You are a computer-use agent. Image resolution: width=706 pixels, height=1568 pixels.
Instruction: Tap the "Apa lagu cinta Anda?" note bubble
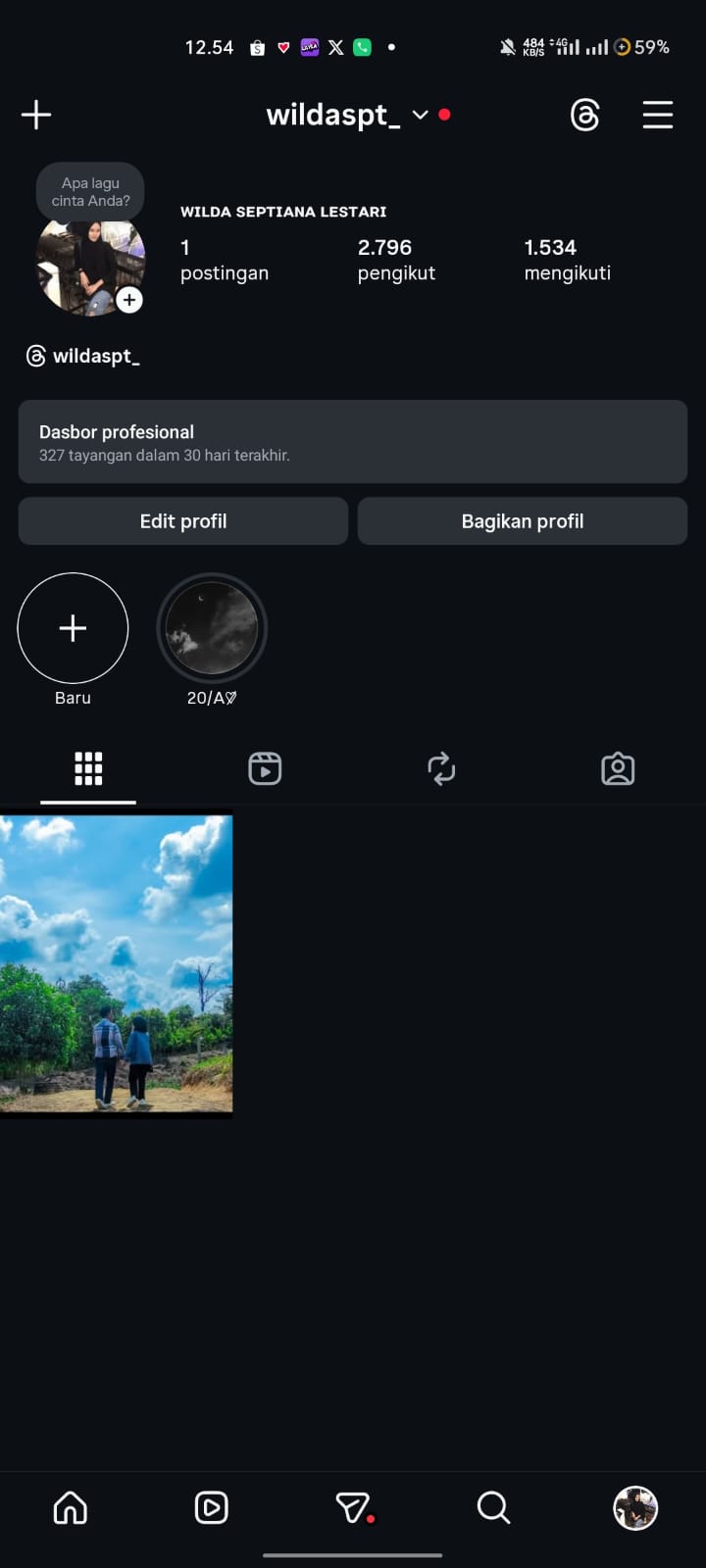(90, 192)
